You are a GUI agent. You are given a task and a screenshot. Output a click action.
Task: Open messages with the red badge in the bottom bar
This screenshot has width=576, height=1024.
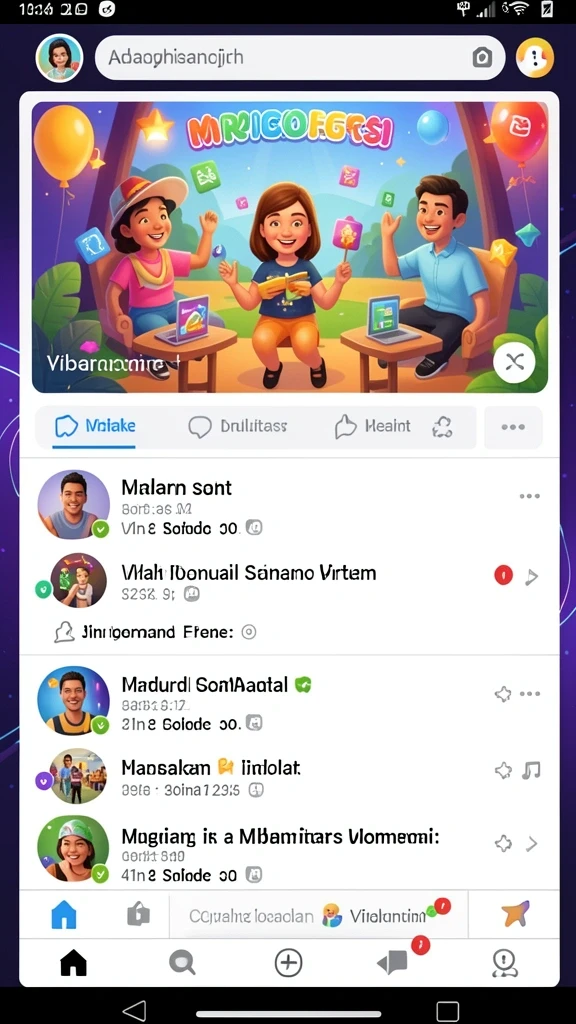pos(396,961)
